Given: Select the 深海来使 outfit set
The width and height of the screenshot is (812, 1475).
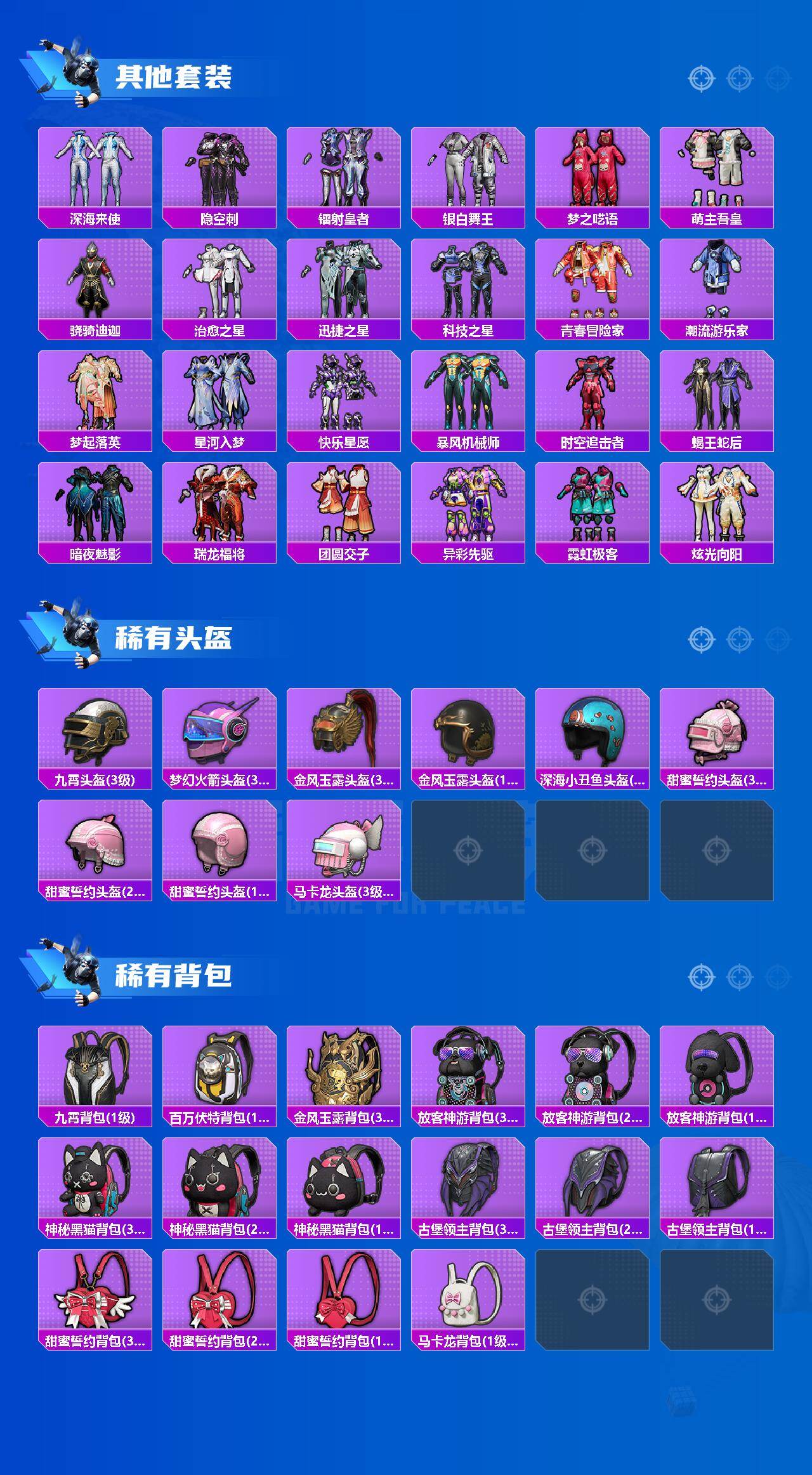Looking at the screenshot, I should [x=95, y=168].
